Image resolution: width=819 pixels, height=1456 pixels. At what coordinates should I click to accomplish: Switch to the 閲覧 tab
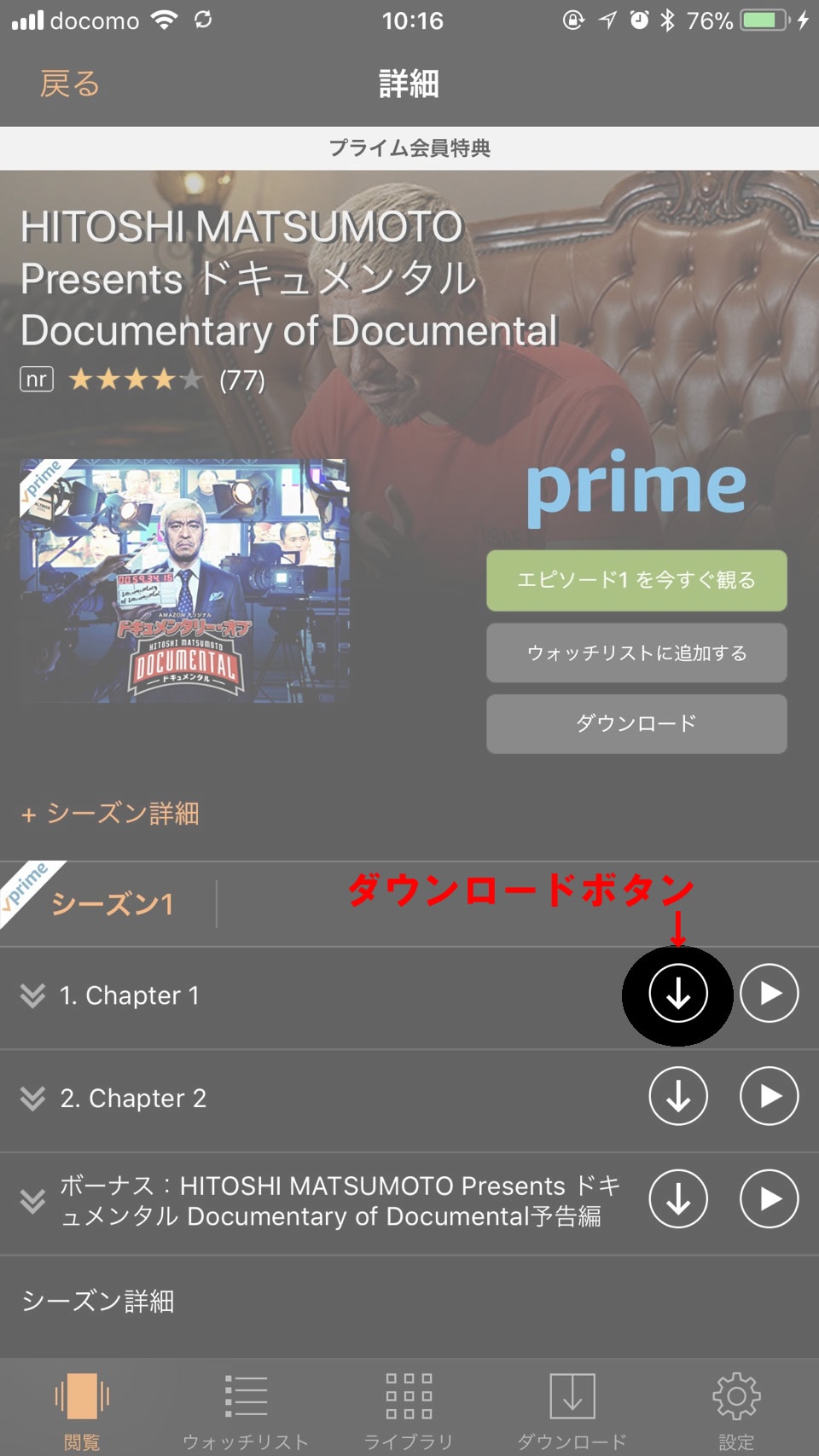(x=82, y=1409)
